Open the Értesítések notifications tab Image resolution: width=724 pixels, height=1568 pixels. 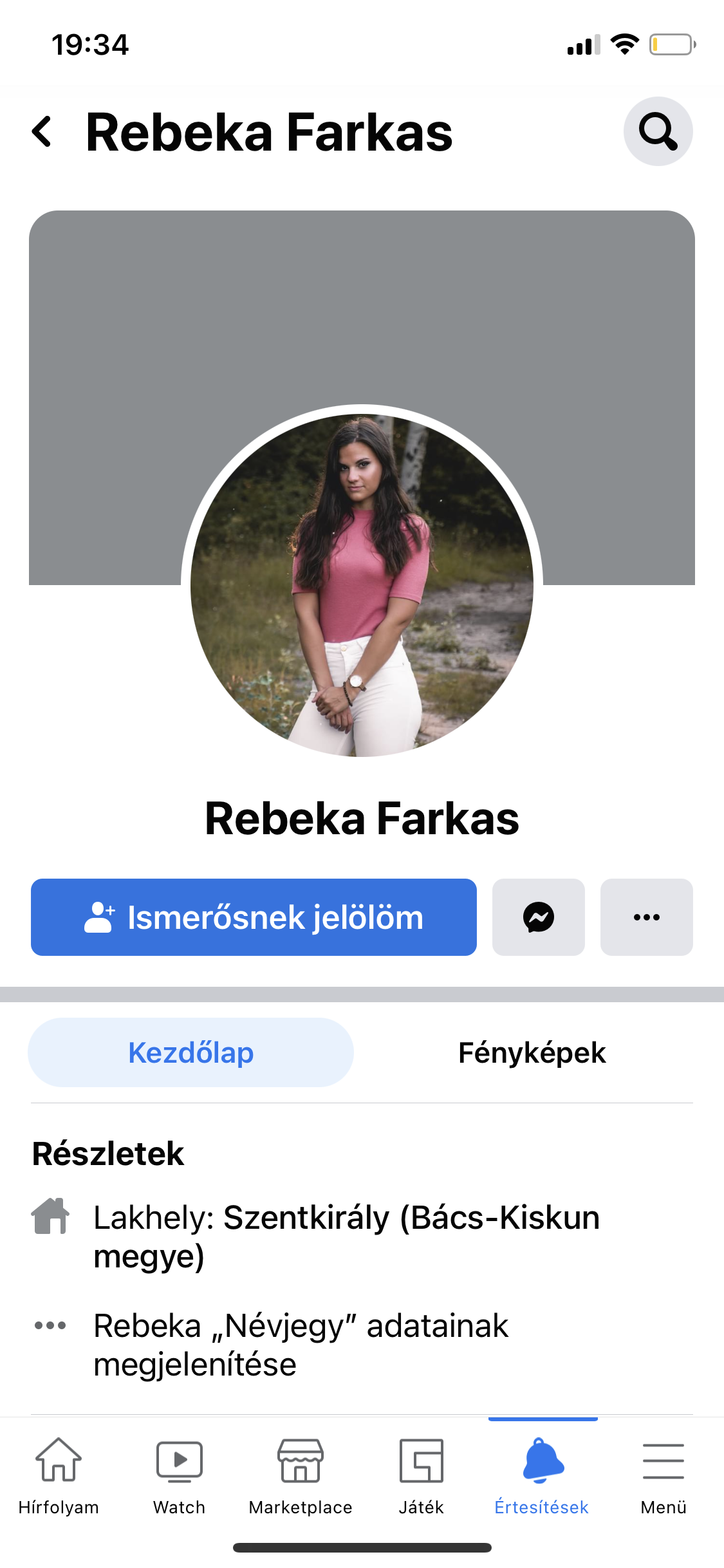(542, 1474)
